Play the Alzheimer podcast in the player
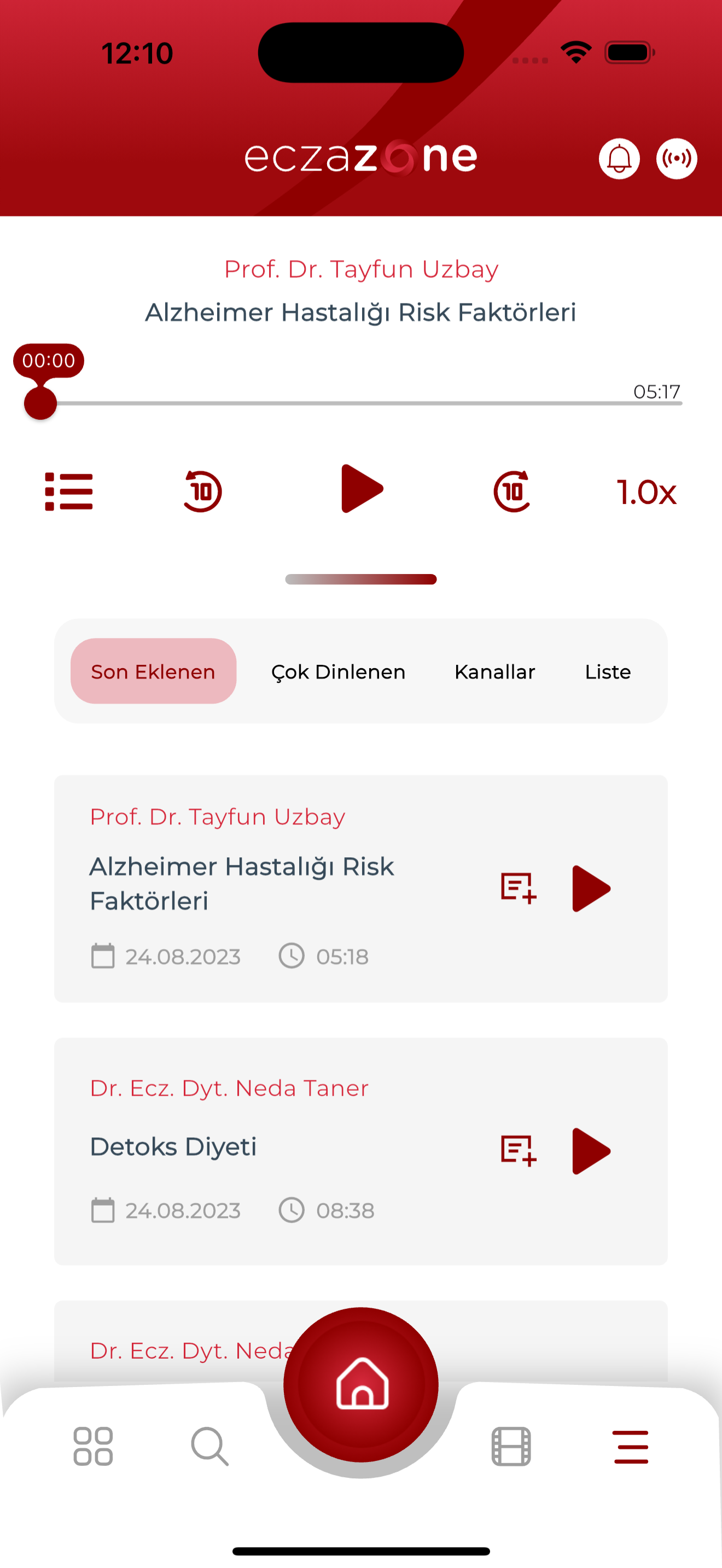The width and height of the screenshot is (722, 1568). [362, 489]
